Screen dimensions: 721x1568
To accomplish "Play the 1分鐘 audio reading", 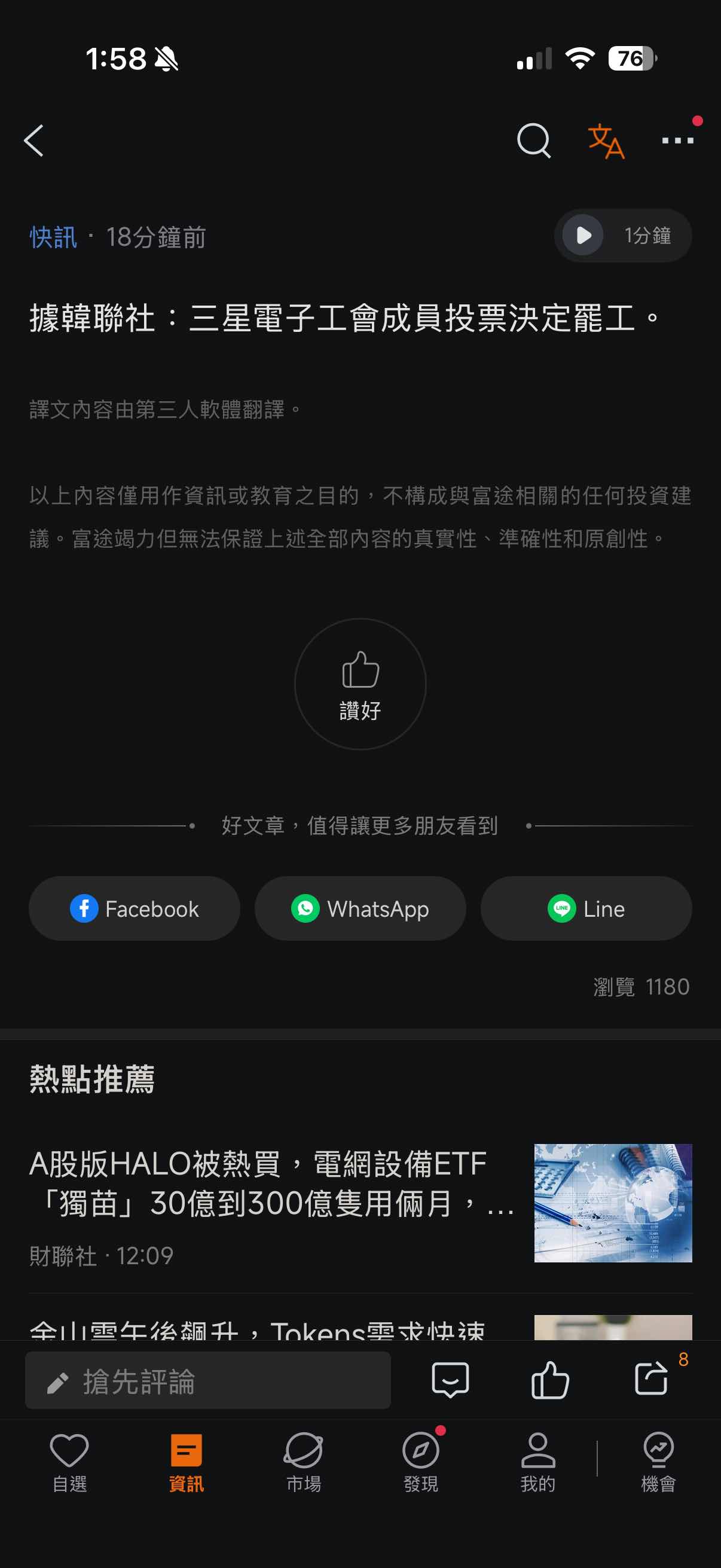I will tap(583, 236).
